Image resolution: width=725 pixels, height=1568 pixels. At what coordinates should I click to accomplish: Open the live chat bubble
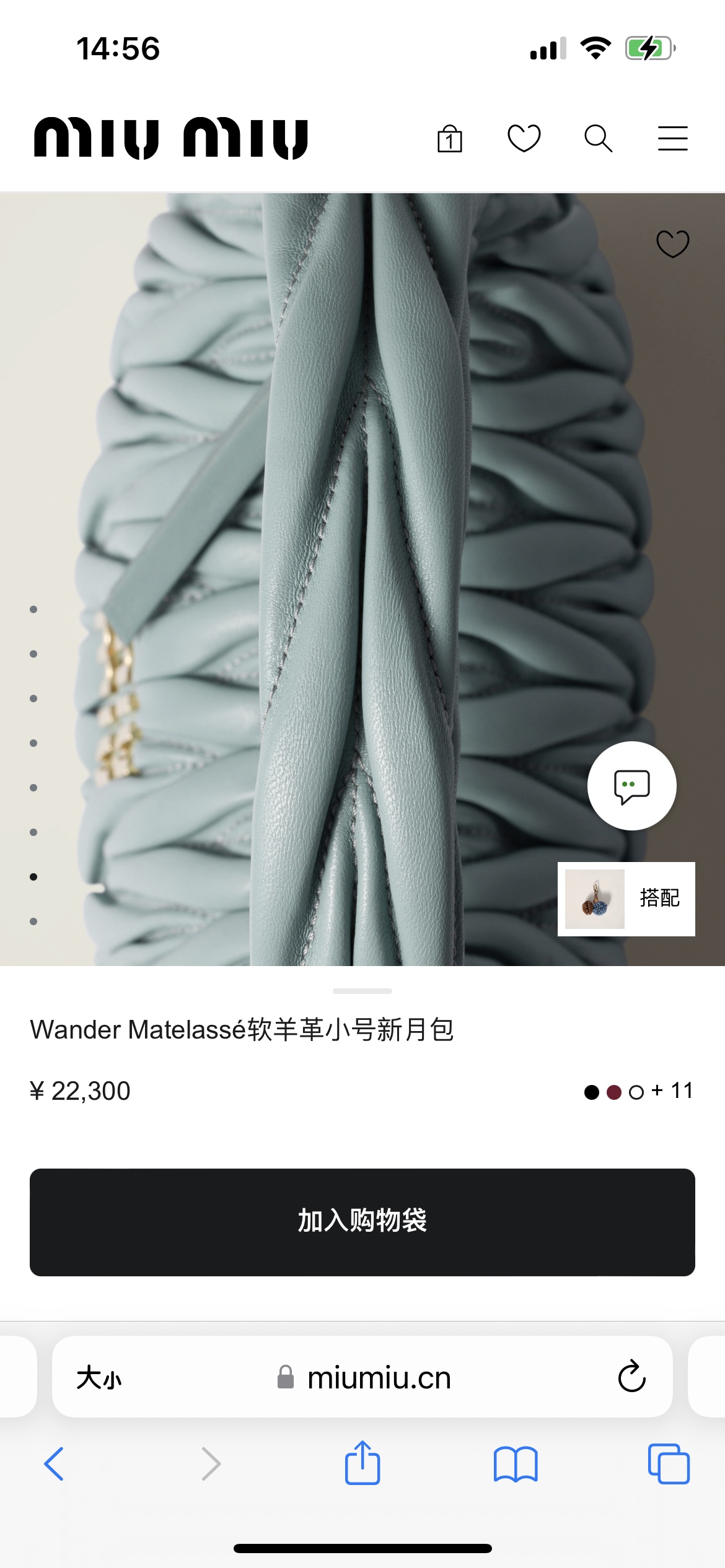(x=632, y=786)
